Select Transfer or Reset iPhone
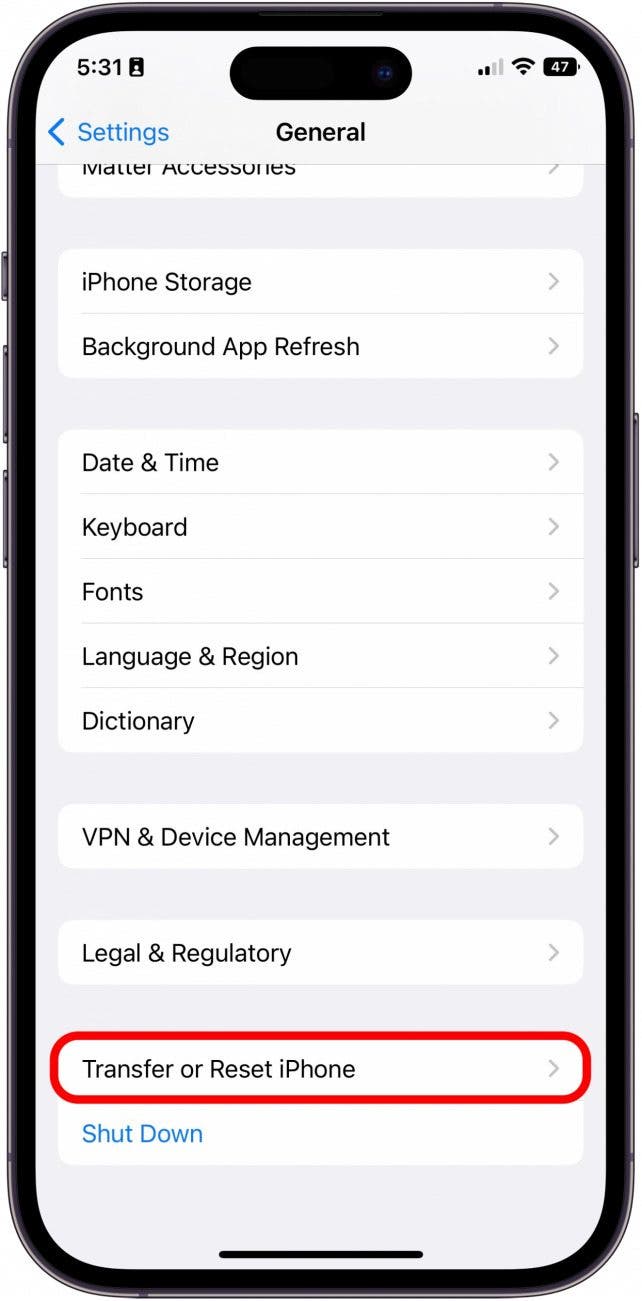This screenshot has height=1301, width=642. tap(320, 1069)
